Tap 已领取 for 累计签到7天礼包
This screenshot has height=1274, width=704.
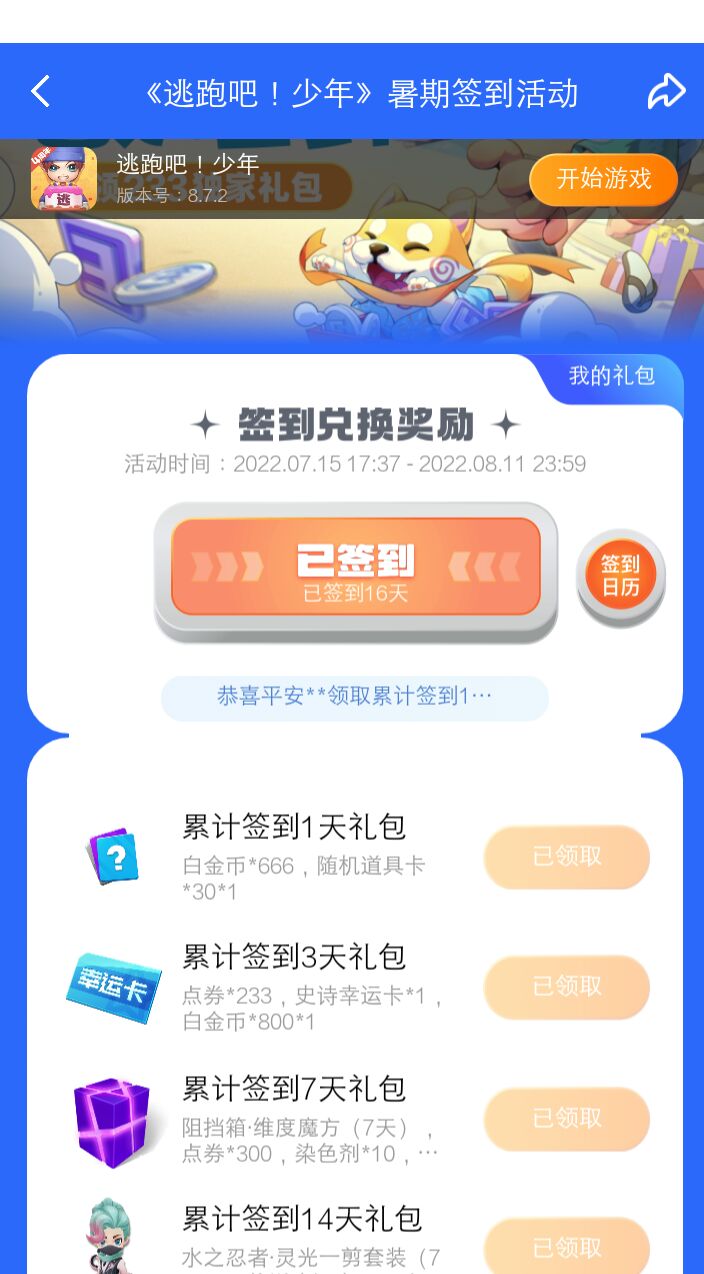[x=567, y=1118]
